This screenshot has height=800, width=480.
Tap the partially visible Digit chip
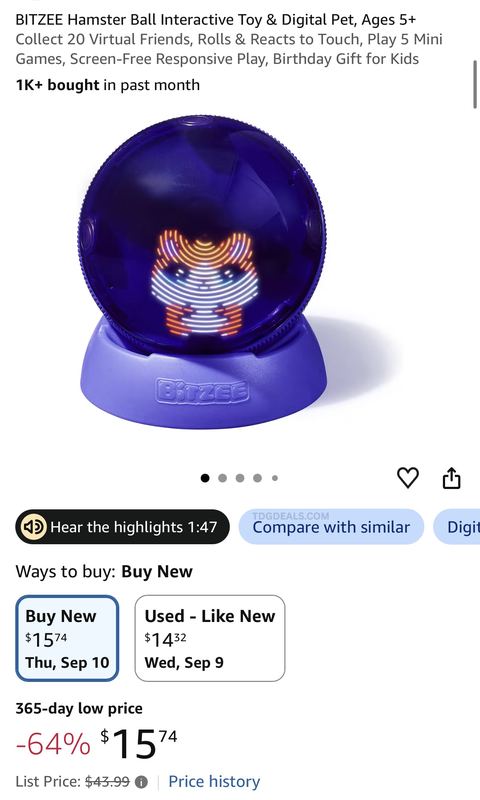(457, 527)
